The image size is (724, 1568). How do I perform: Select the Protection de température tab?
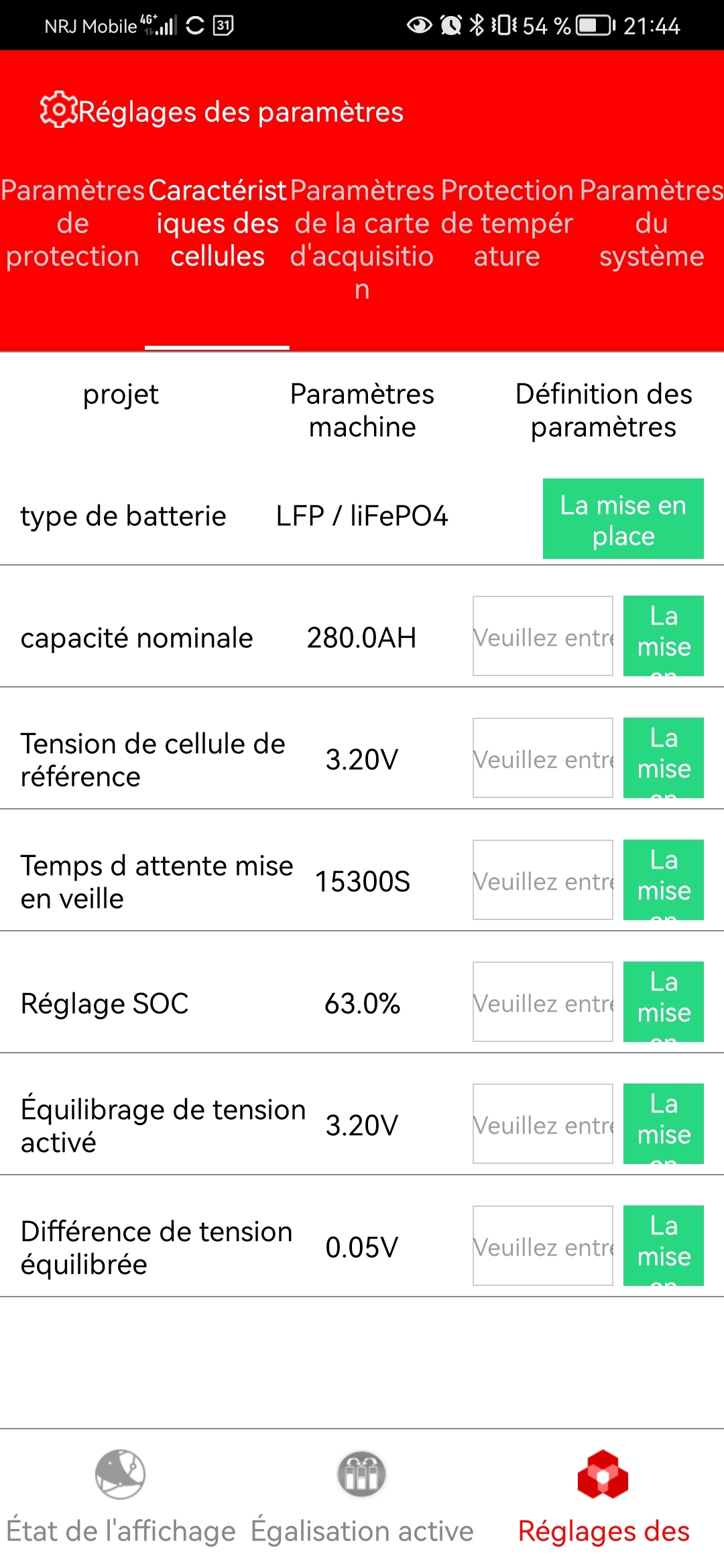point(507,224)
